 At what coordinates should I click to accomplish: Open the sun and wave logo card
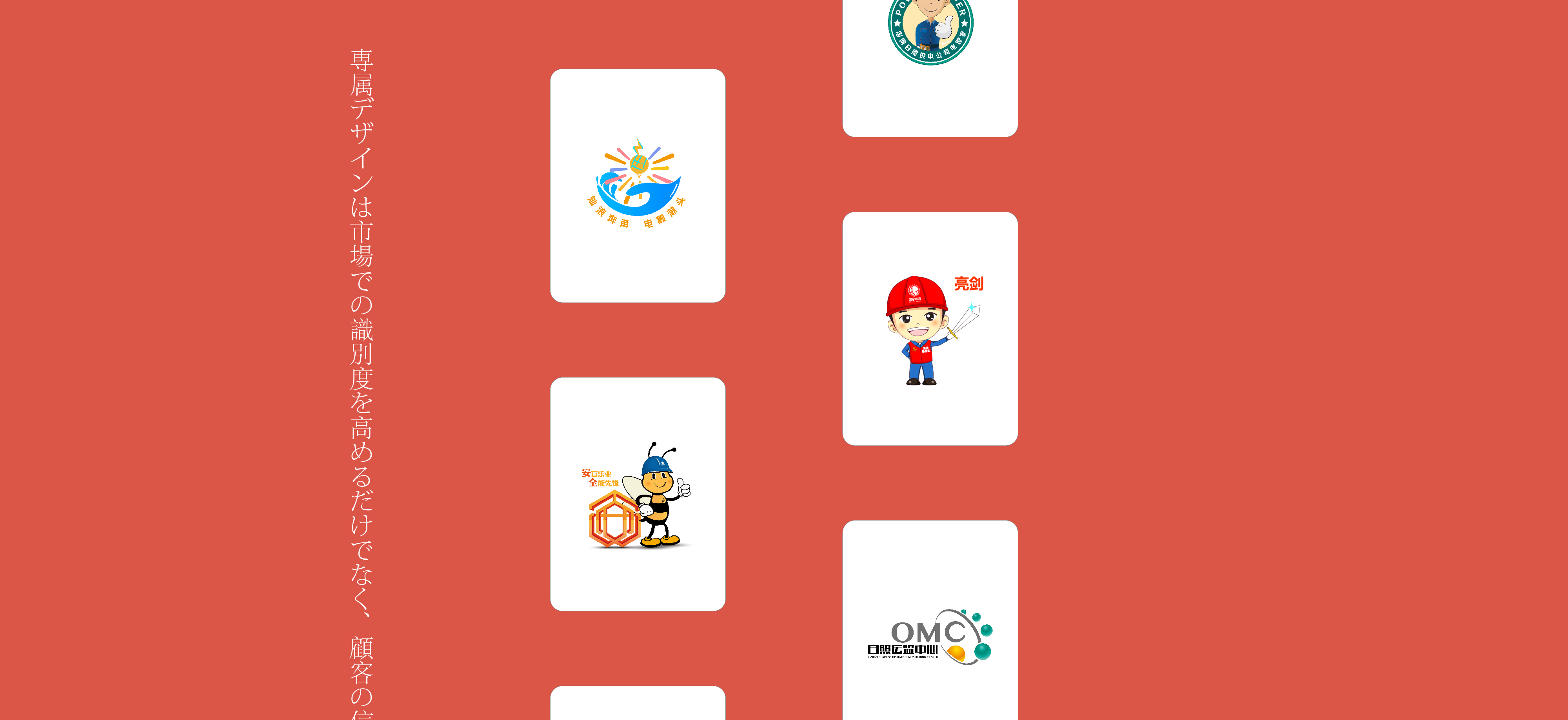pos(637,185)
